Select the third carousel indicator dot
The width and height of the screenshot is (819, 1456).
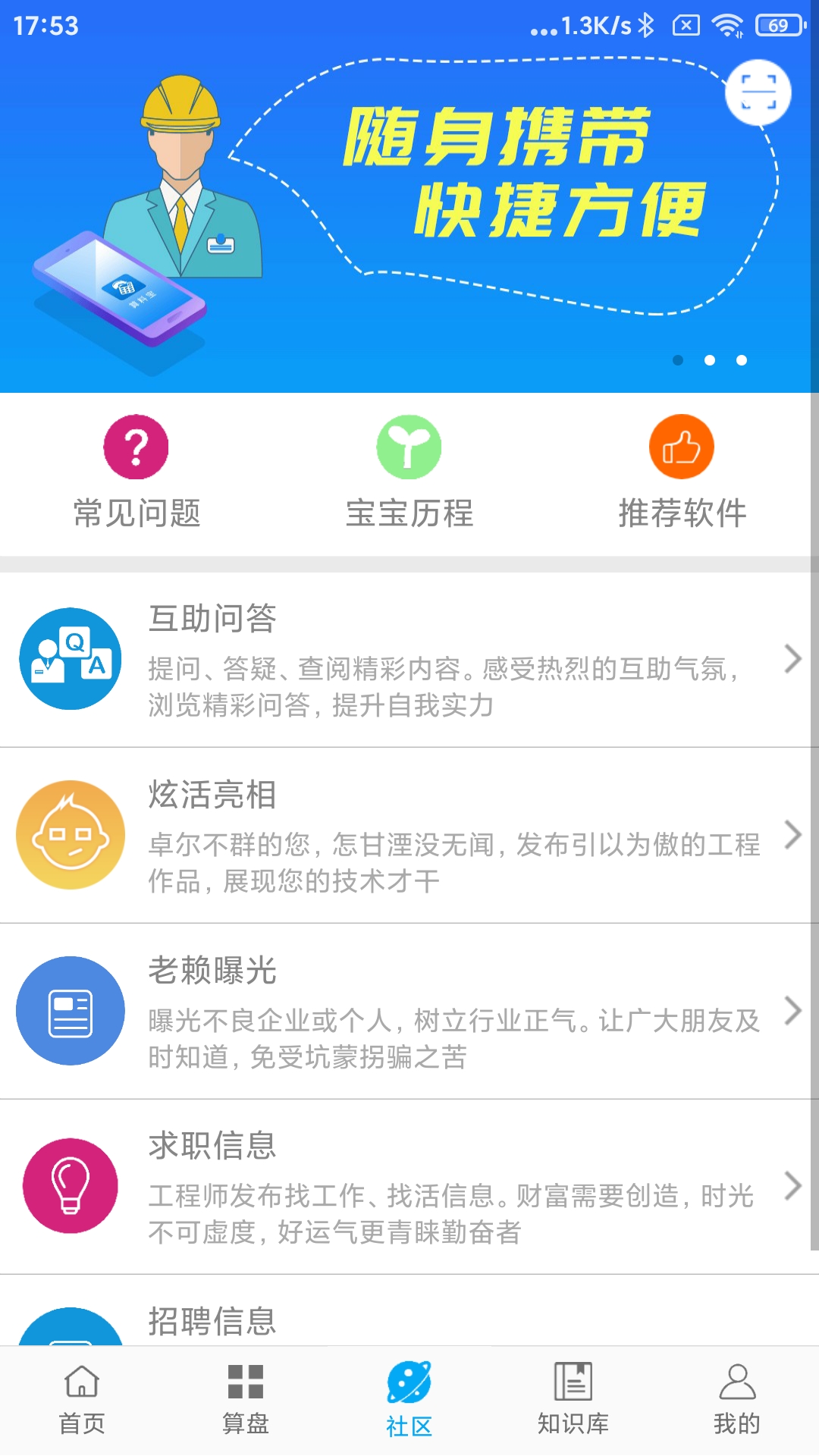coord(741,359)
